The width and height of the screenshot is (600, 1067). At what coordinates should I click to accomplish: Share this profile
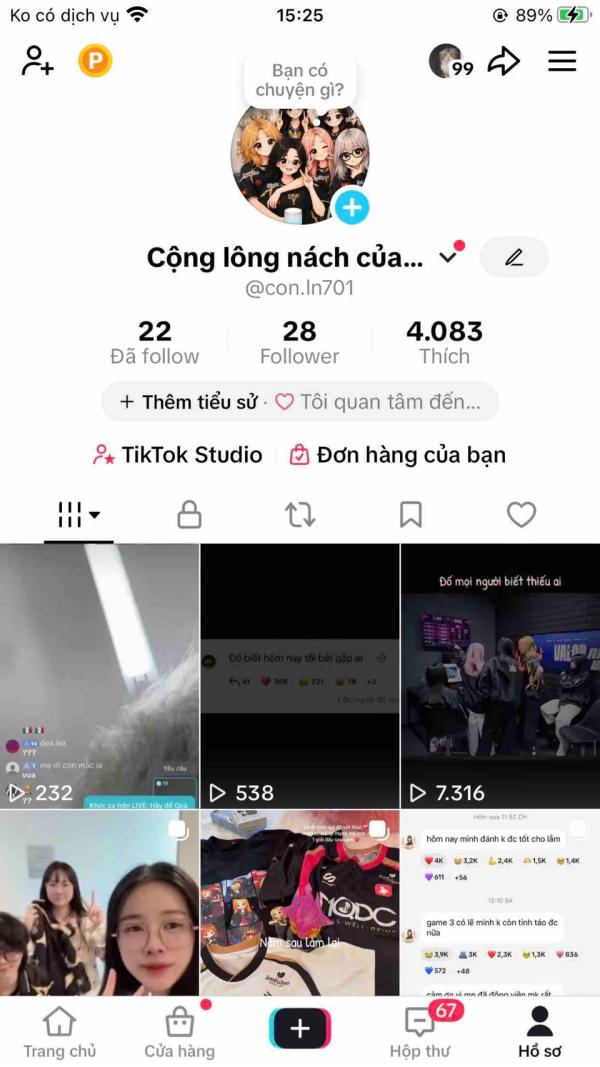pos(504,62)
